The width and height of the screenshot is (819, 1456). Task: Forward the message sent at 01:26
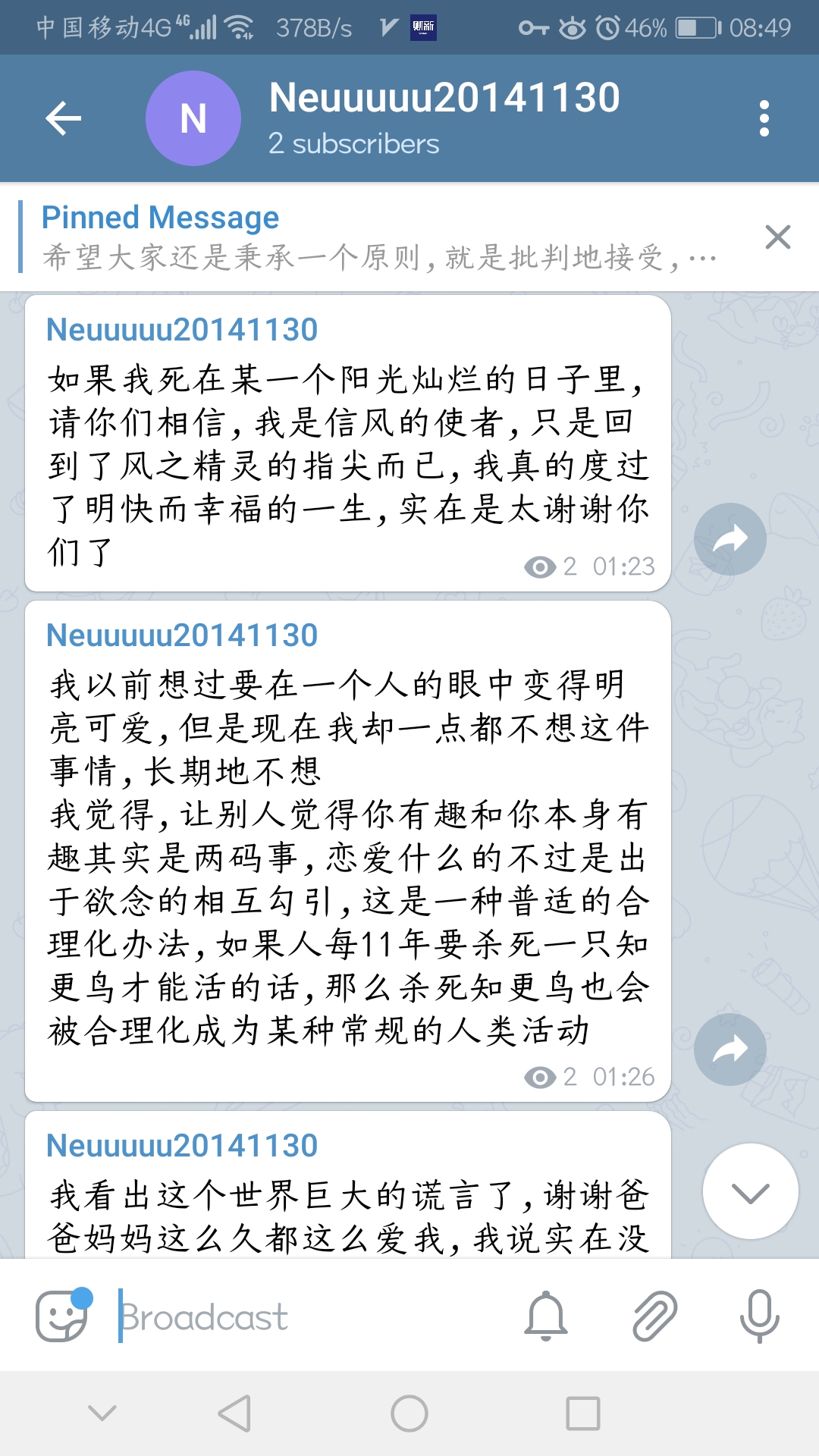tap(730, 1050)
